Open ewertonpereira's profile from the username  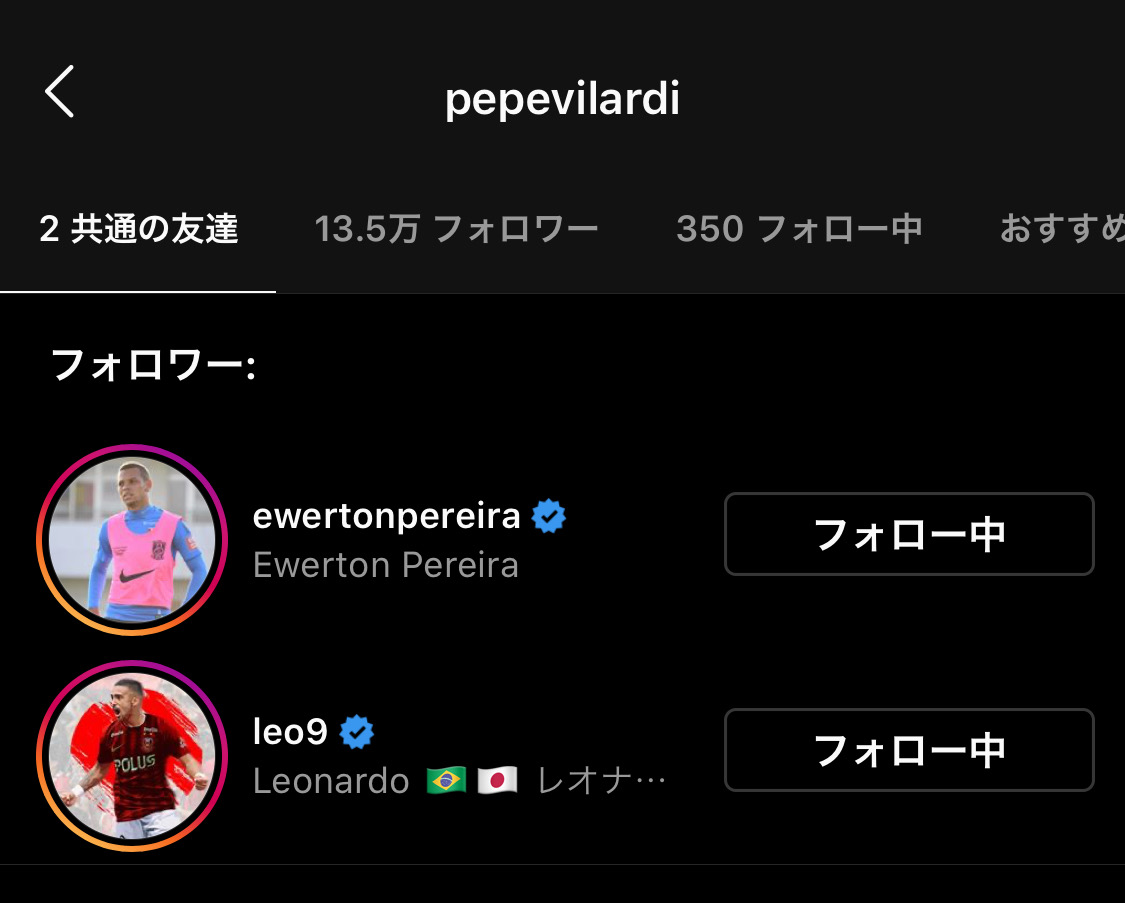click(x=386, y=516)
